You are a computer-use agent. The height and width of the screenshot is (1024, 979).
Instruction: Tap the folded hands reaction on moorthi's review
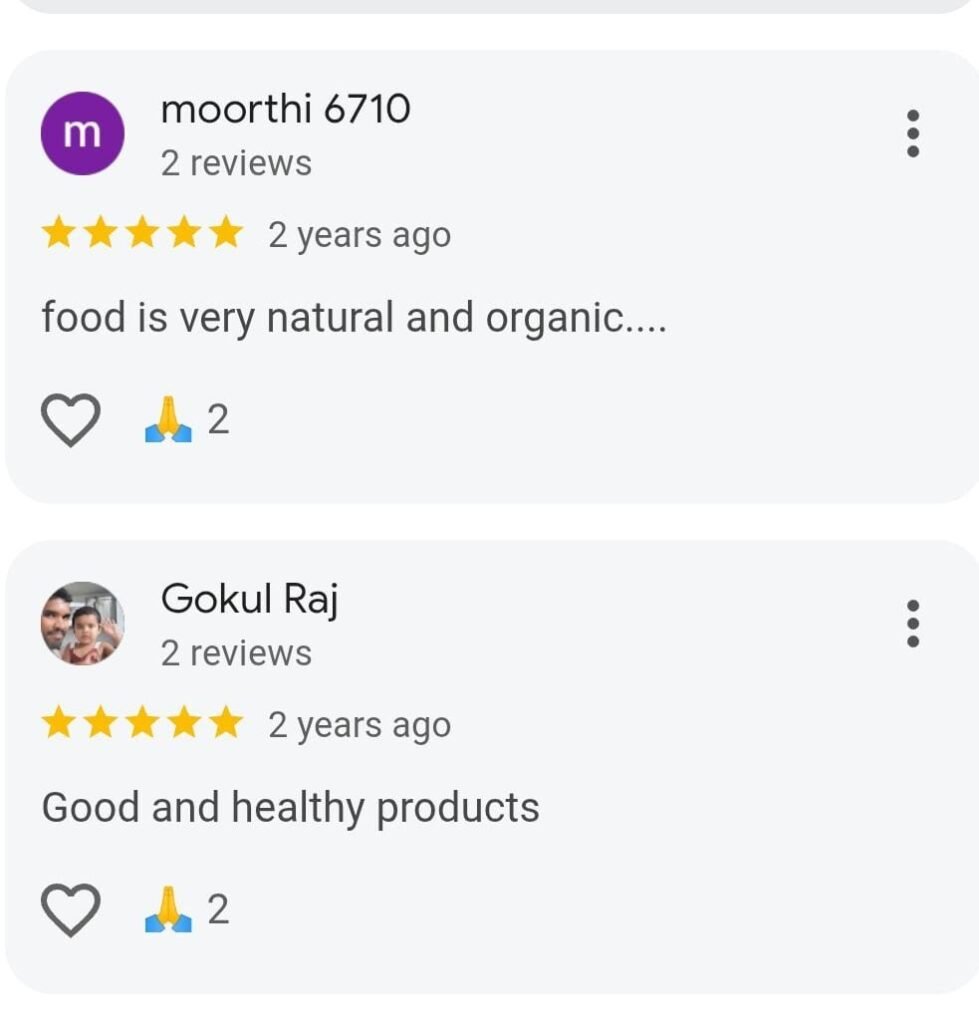[x=168, y=420]
